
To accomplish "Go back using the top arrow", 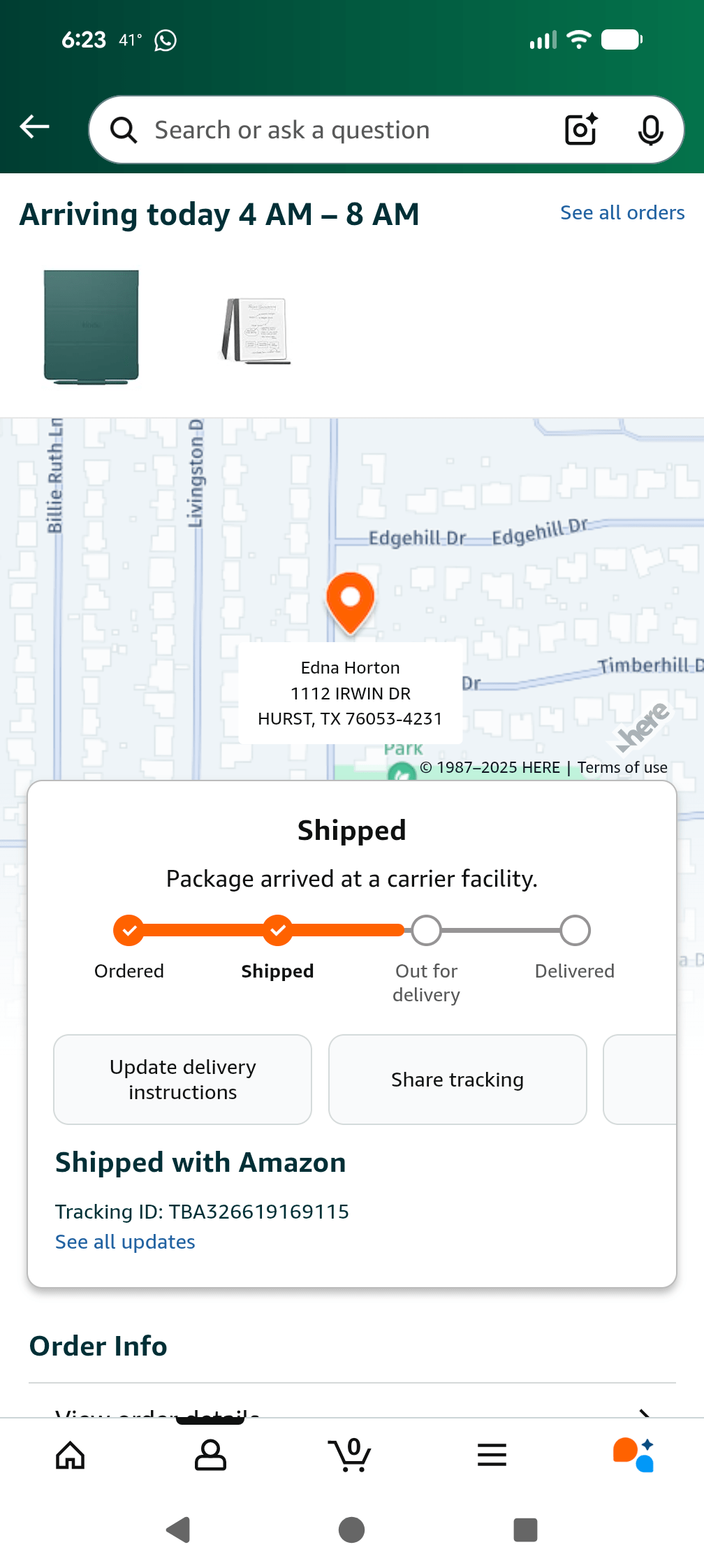I will (x=34, y=127).
